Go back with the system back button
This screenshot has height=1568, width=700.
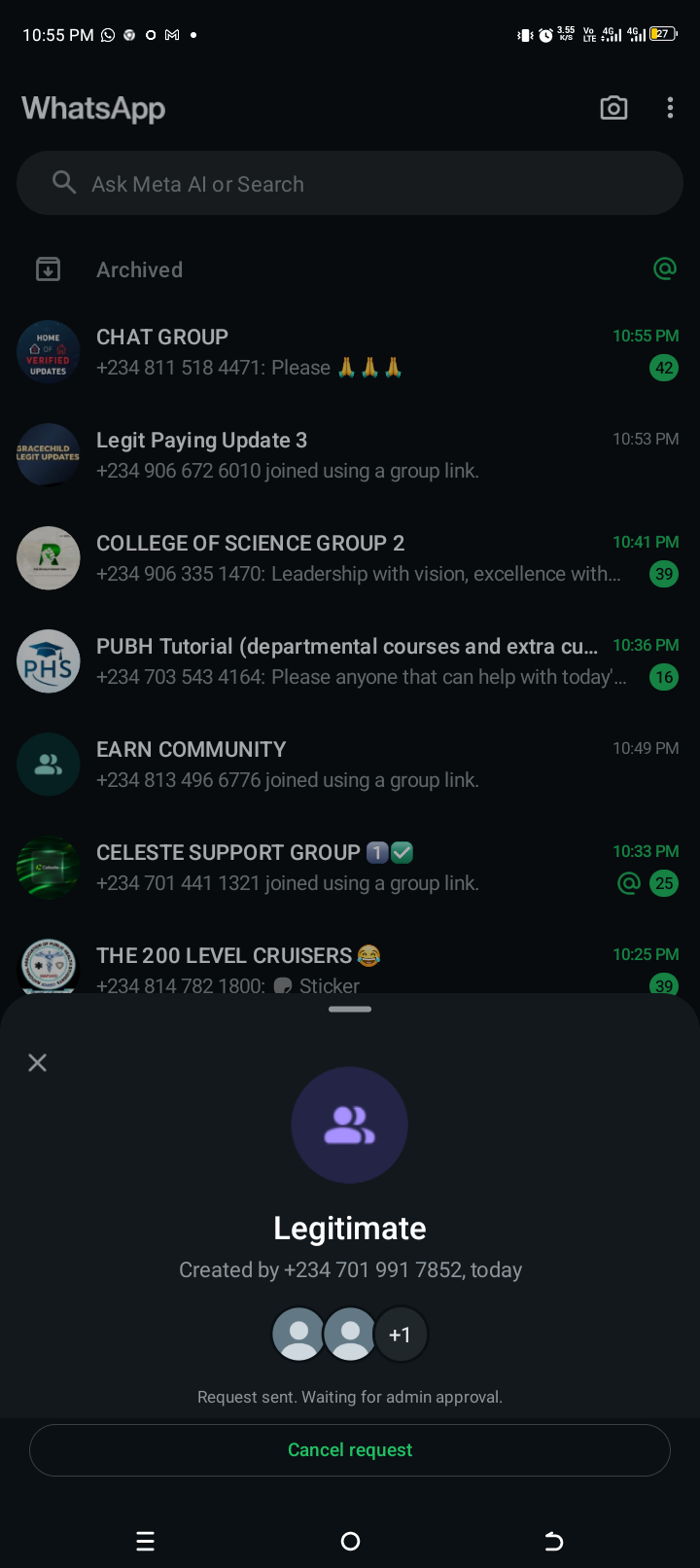pyautogui.click(x=554, y=1541)
